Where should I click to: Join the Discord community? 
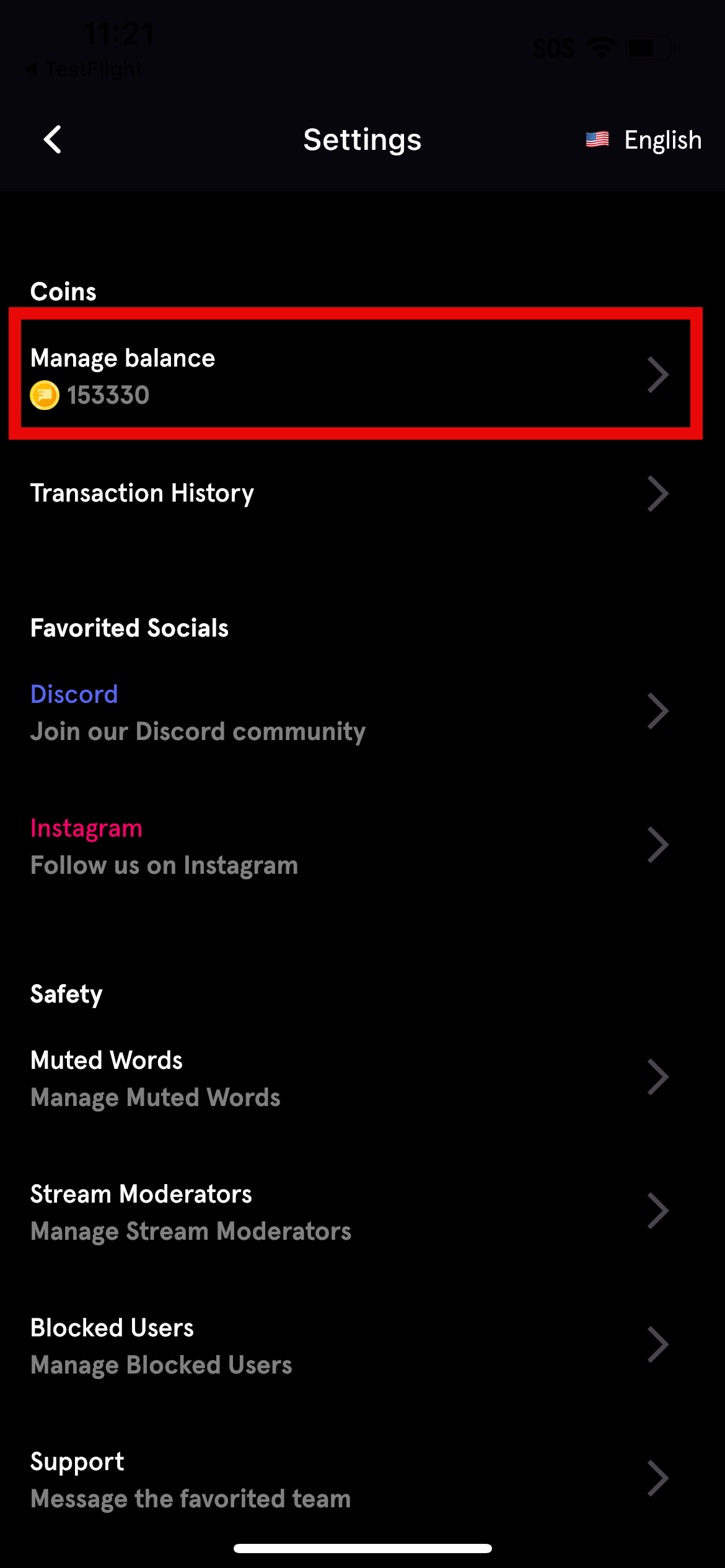[x=356, y=712]
